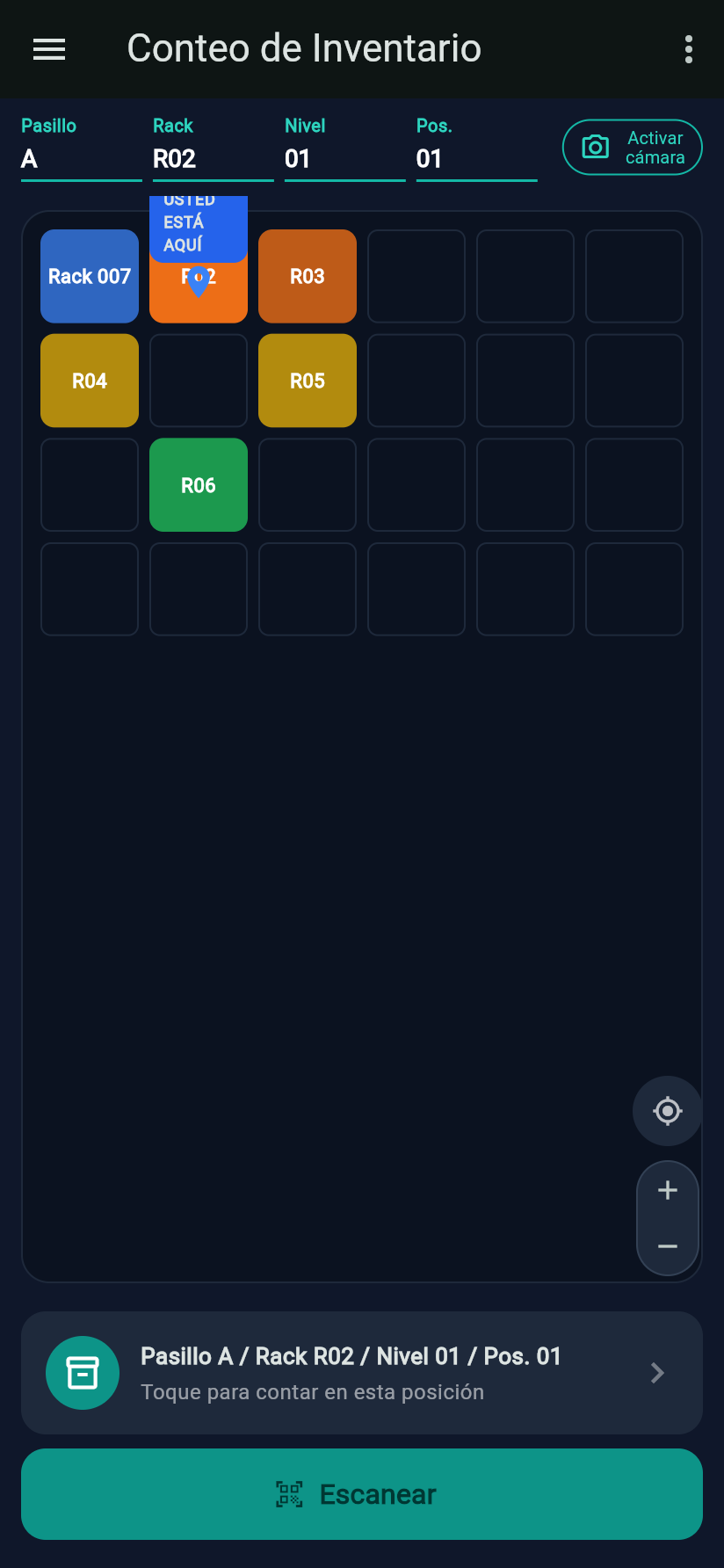Screen dimensions: 724x1568
Task: Open Pasillo A / Rack R02 position card
Action: (362, 1373)
